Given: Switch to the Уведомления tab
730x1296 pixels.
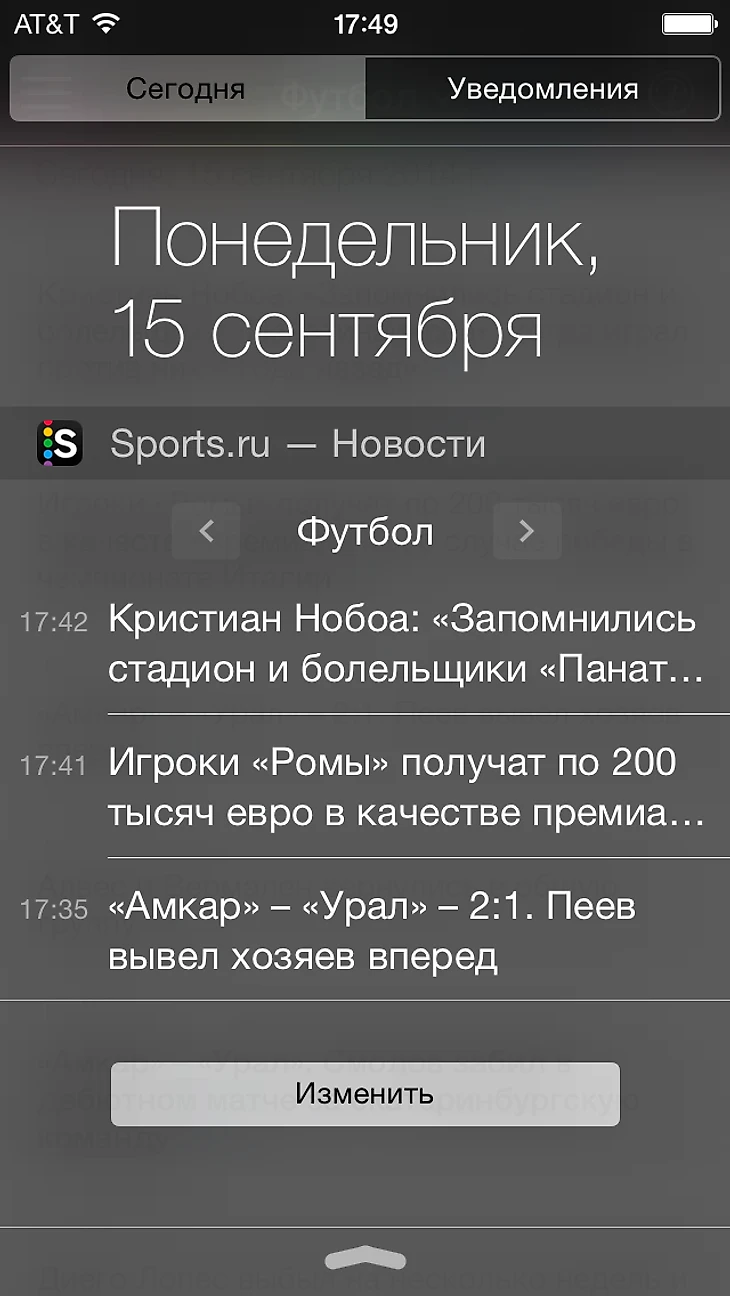Looking at the screenshot, I should [542, 89].
